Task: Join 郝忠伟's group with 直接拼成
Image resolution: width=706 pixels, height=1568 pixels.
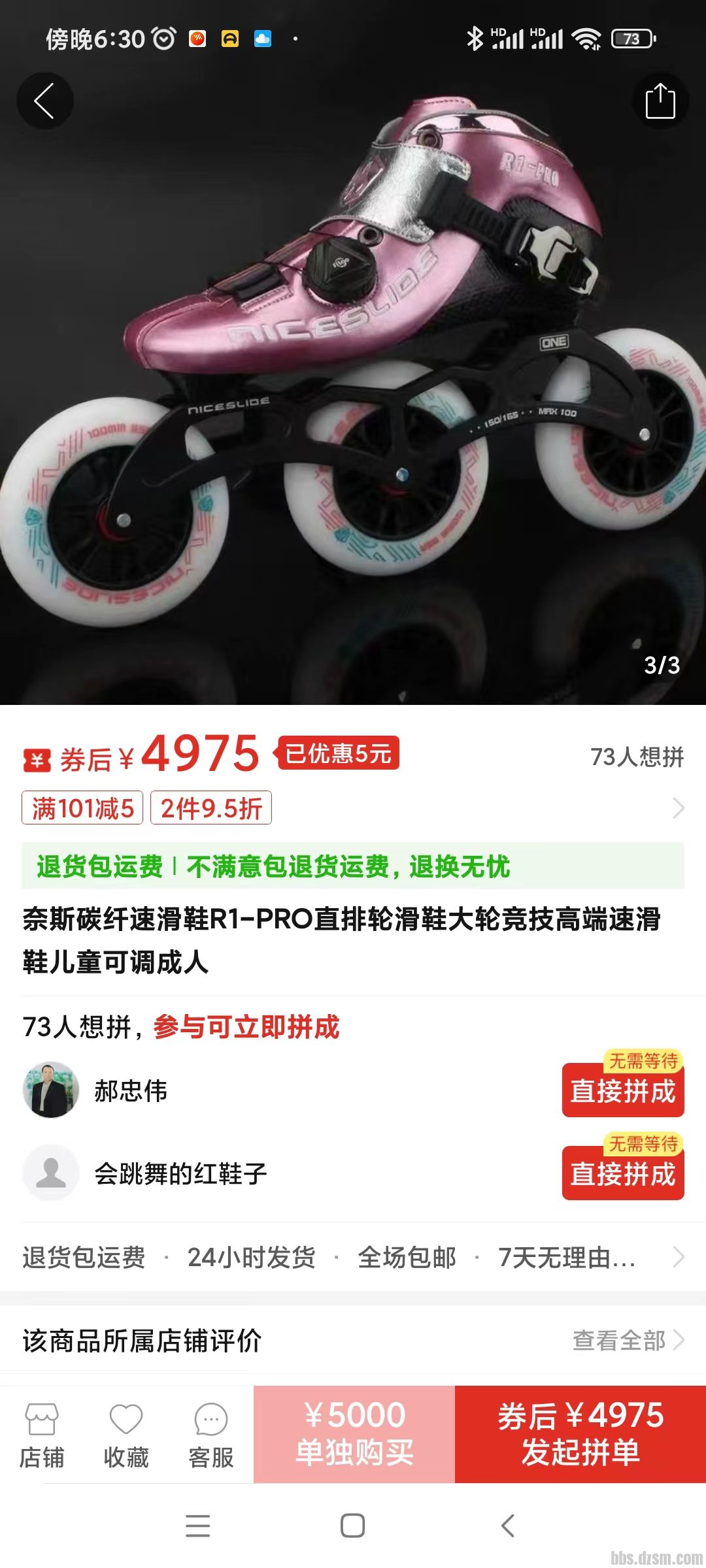Action: 622,1092
